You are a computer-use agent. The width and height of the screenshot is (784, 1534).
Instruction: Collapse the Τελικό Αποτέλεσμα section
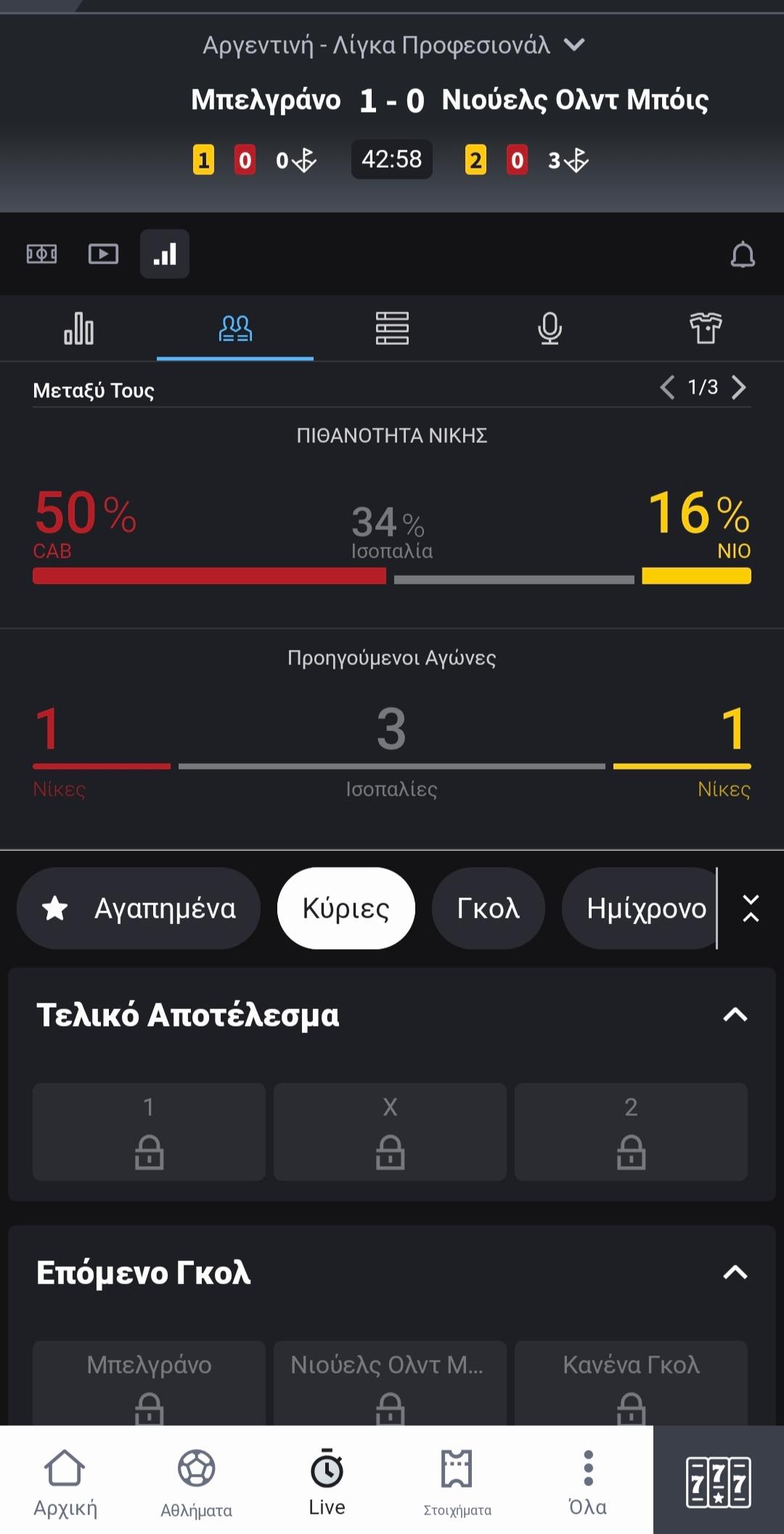735,1014
